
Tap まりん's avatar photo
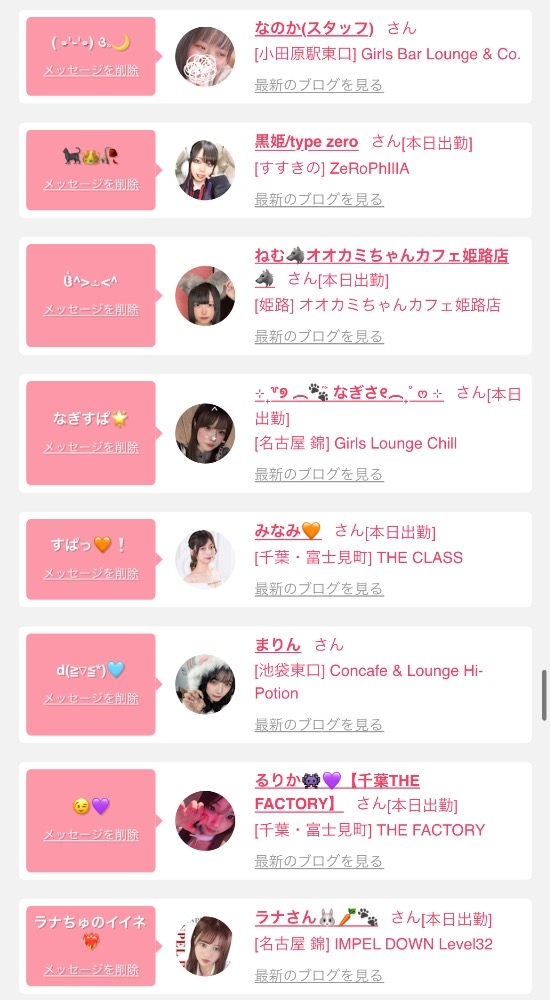pyautogui.click(x=205, y=684)
